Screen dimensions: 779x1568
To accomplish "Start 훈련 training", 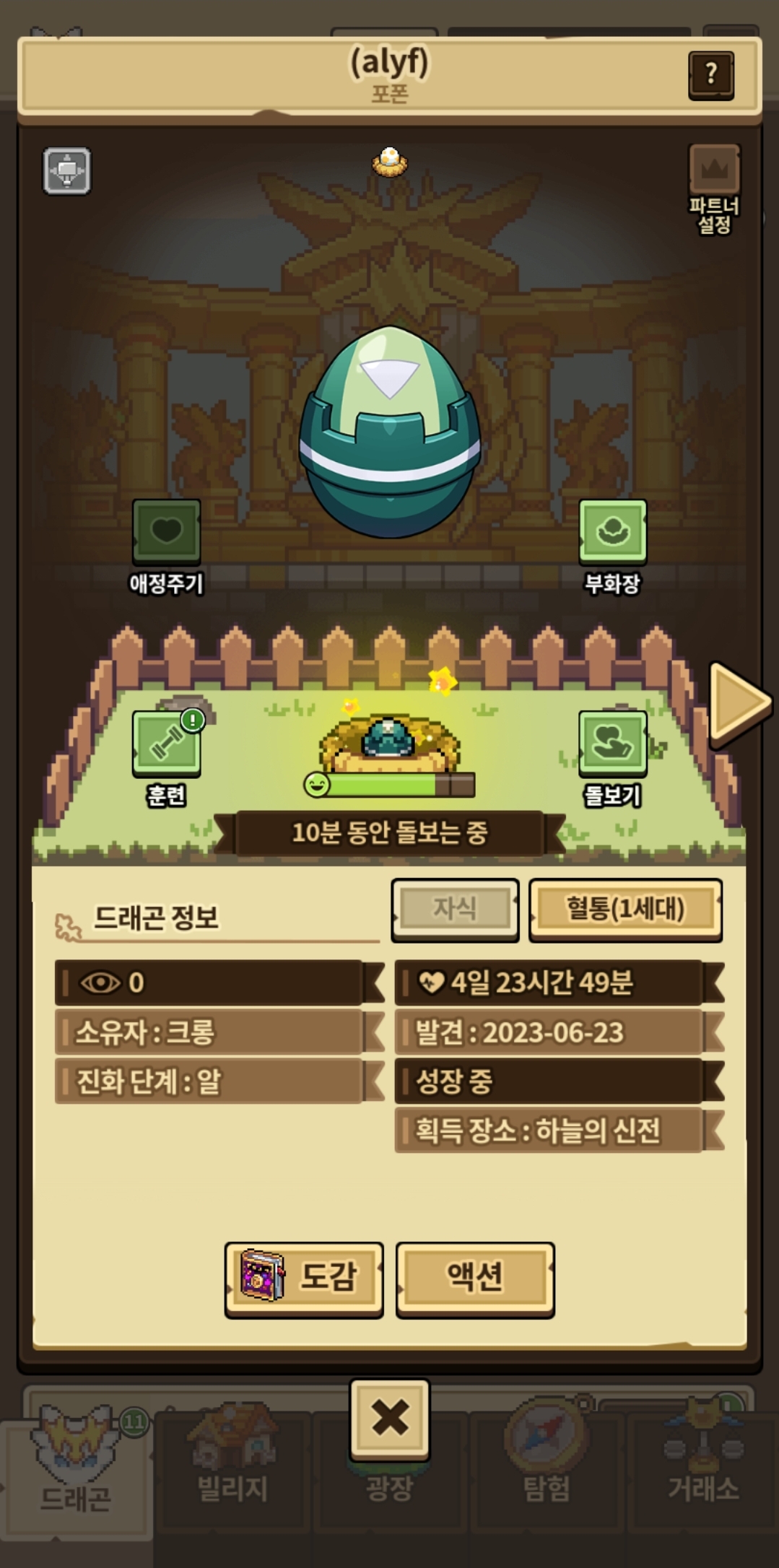I will (x=166, y=744).
